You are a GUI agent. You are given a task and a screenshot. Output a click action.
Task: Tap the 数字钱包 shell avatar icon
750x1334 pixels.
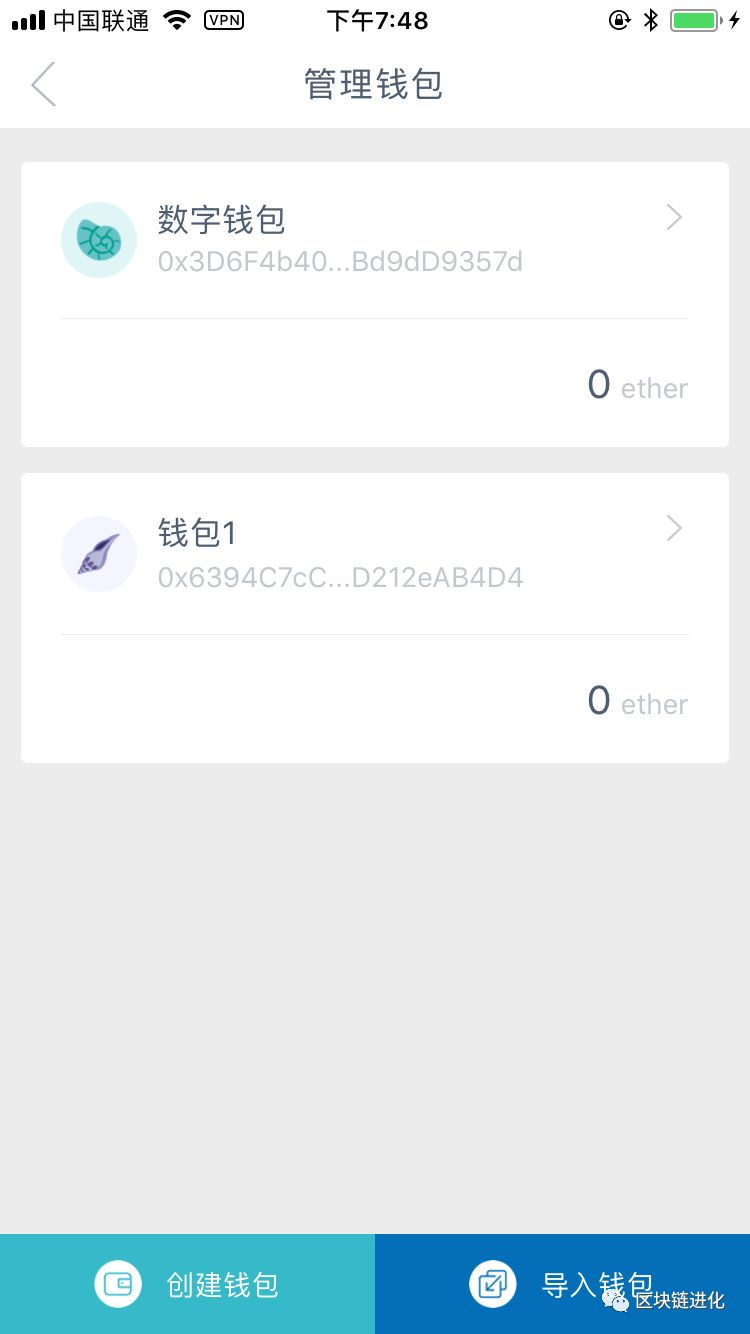pos(98,240)
